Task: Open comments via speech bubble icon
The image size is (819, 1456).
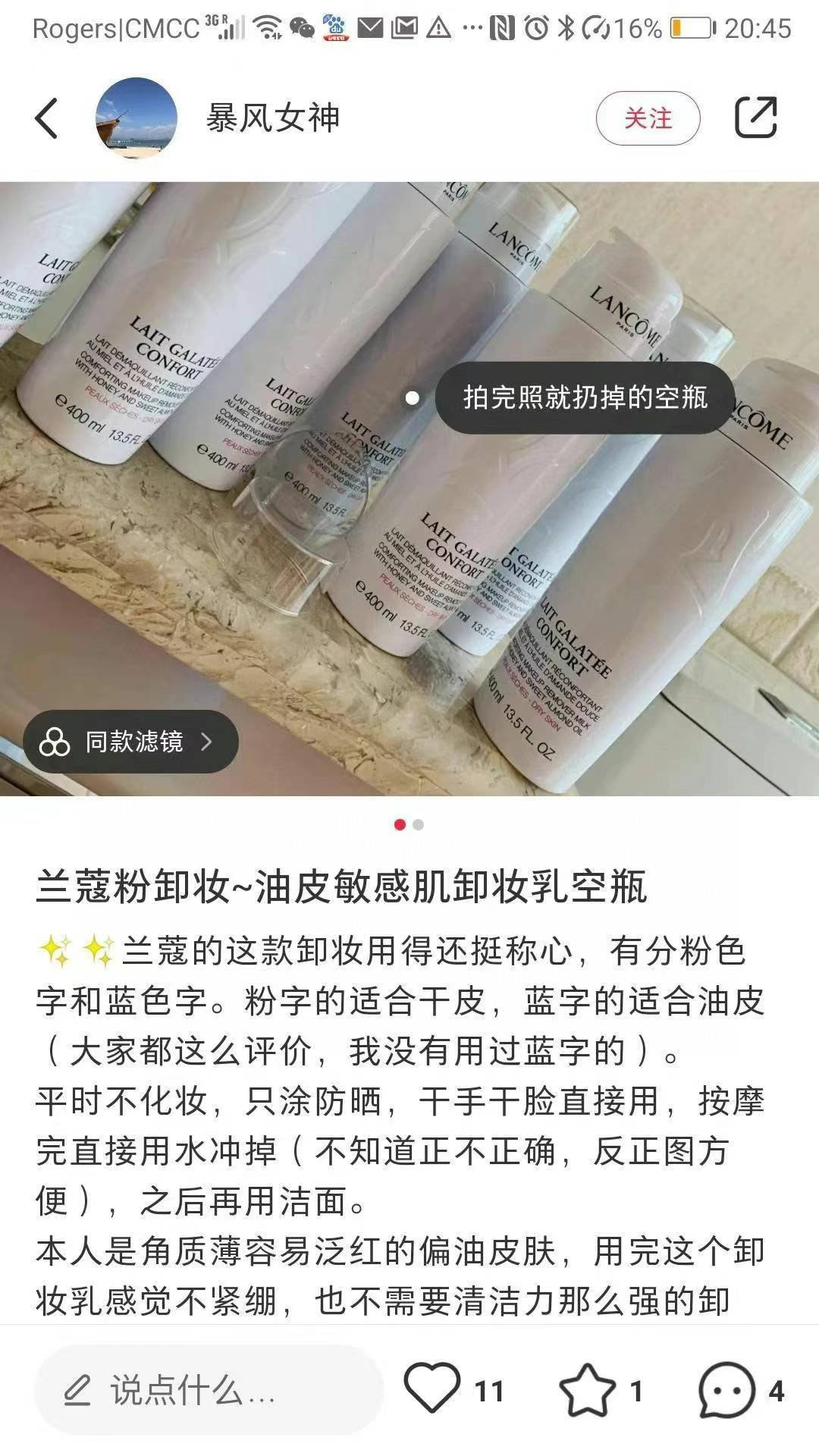Action: 726,1389
